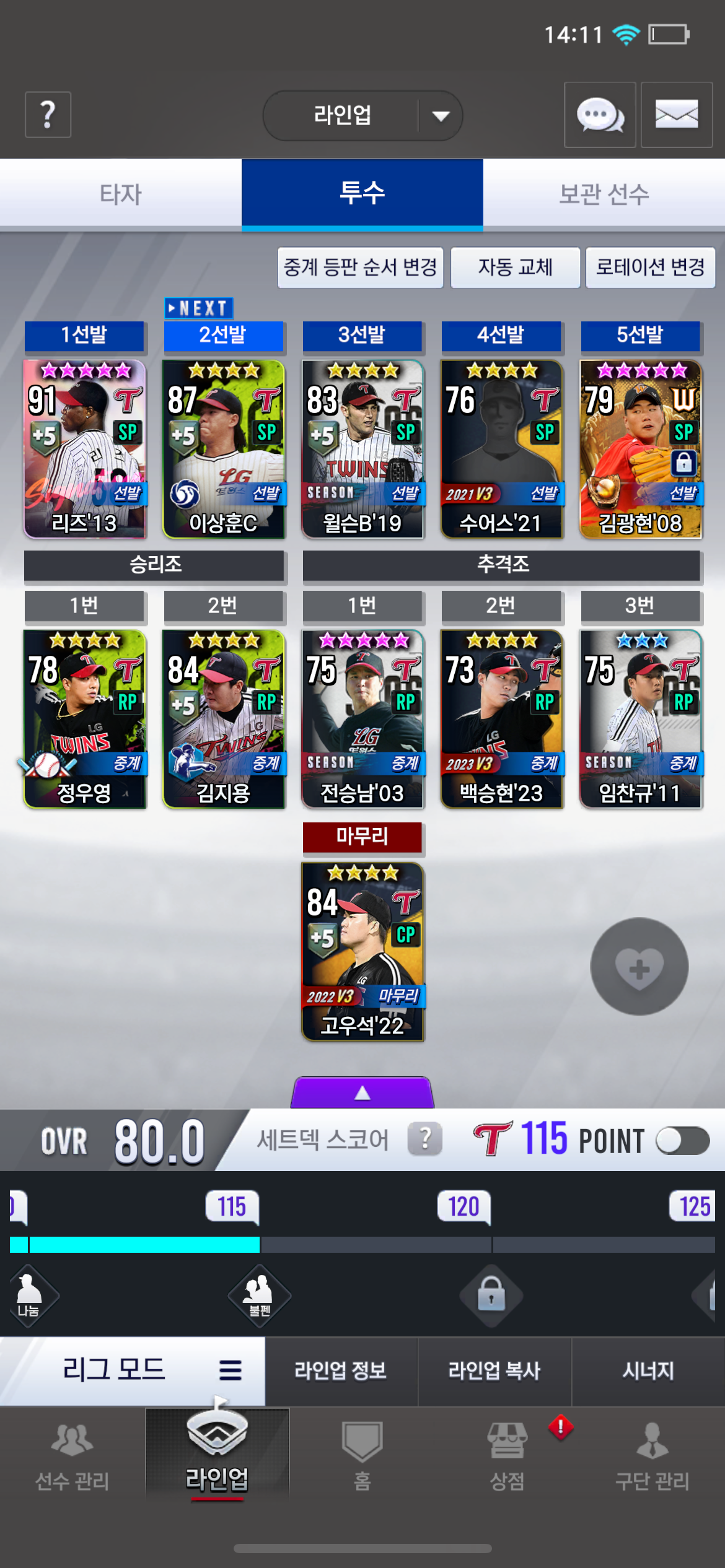Open the 리그 모드 menu
The height and width of the screenshot is (1568, 725).
tap(133, 1370)
